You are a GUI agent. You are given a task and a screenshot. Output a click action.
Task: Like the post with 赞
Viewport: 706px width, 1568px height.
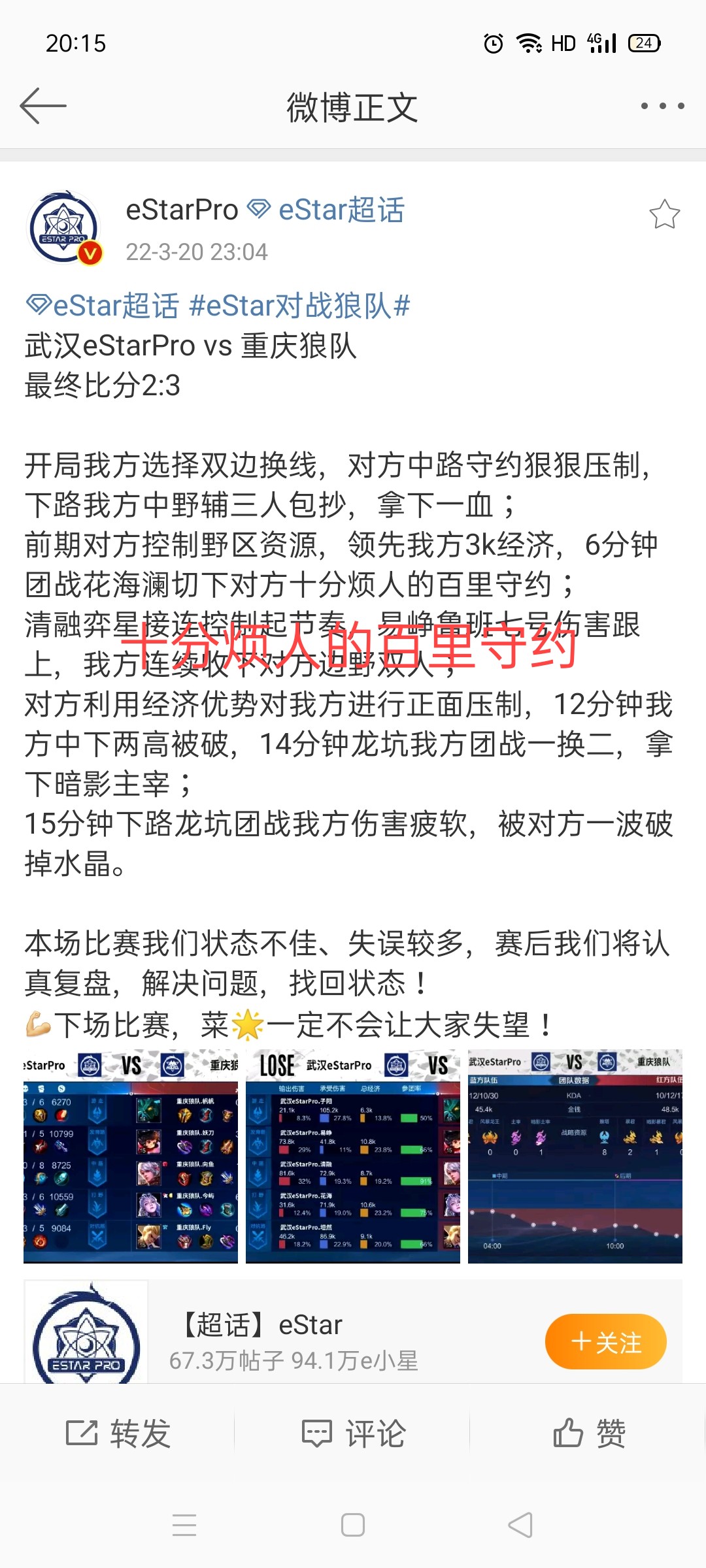588,1433
